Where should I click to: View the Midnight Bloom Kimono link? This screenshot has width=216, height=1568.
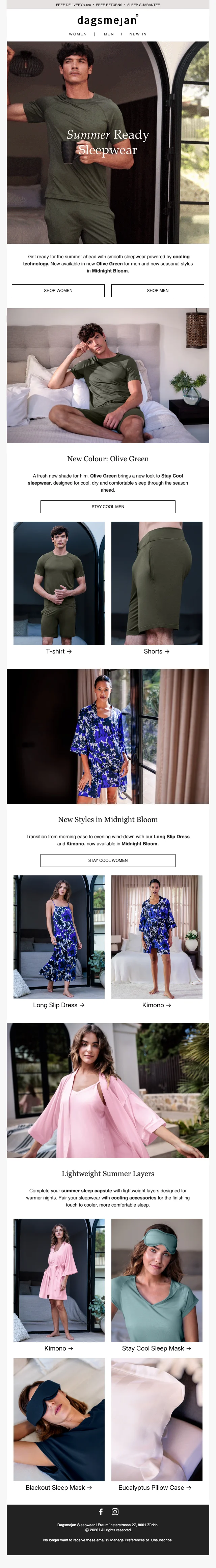pyautogui.click(x=157, y=1005)
